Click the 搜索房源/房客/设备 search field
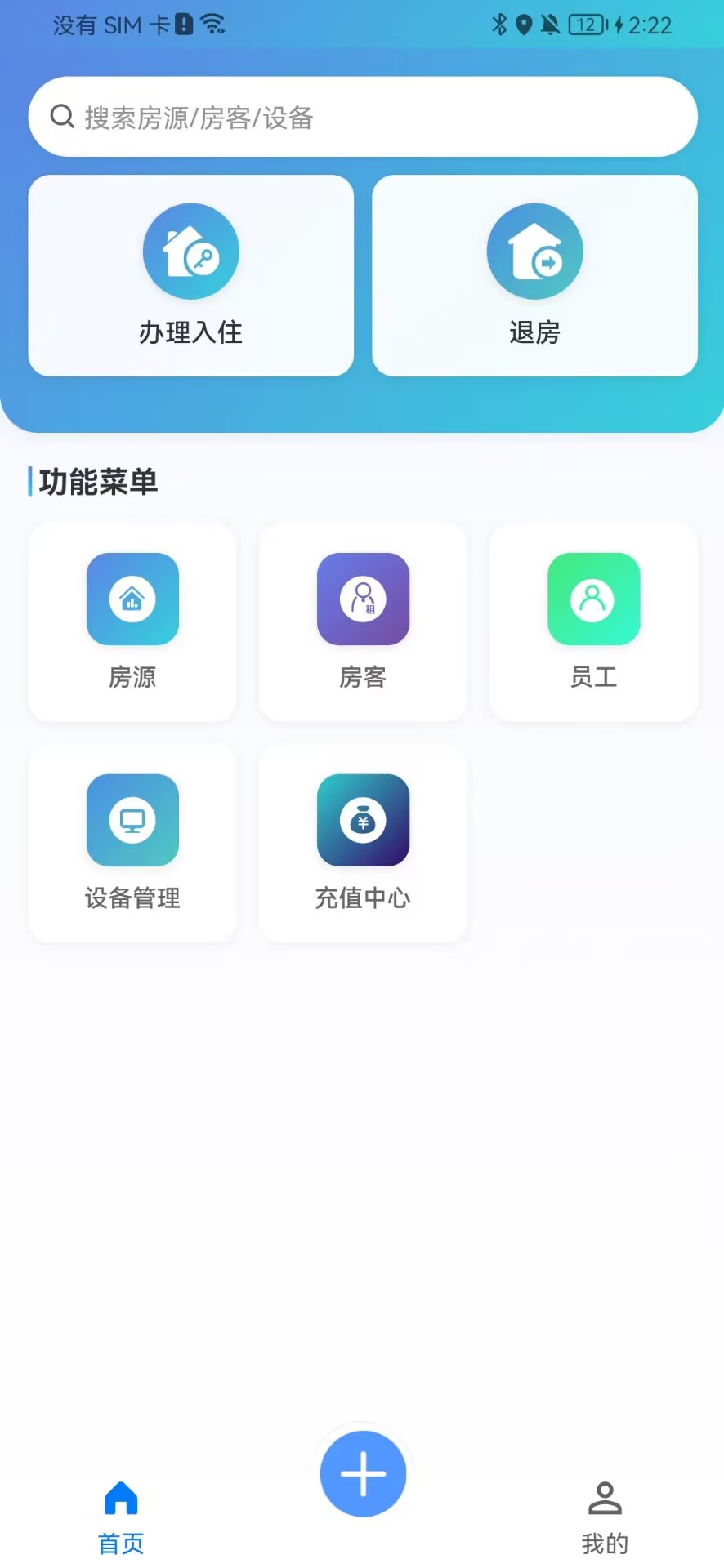Viewport: 724px width, 1568px height. coord(362,117)
